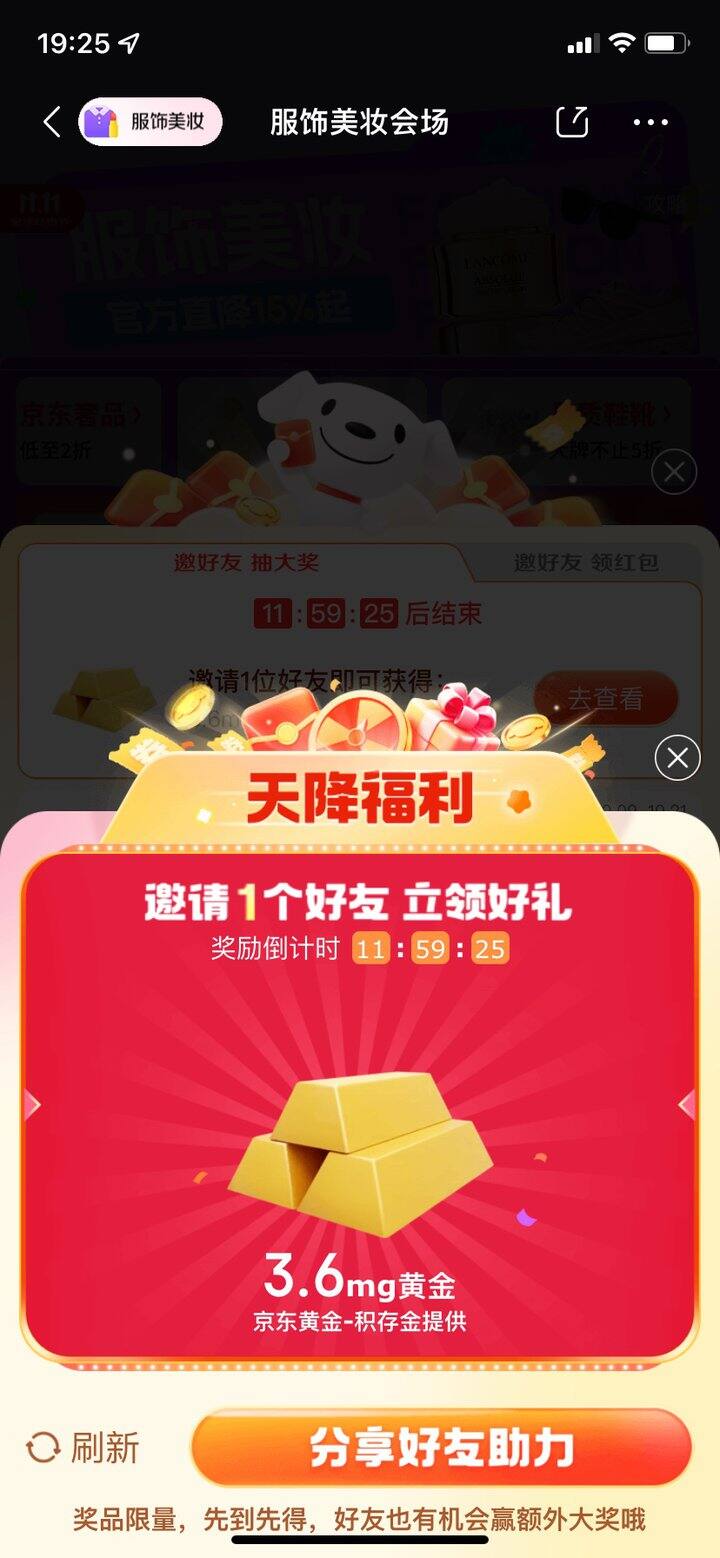720x1558 pixels.
Task: Tap 分享好友助力 to share with friends
Action: tap(441, 1448)
